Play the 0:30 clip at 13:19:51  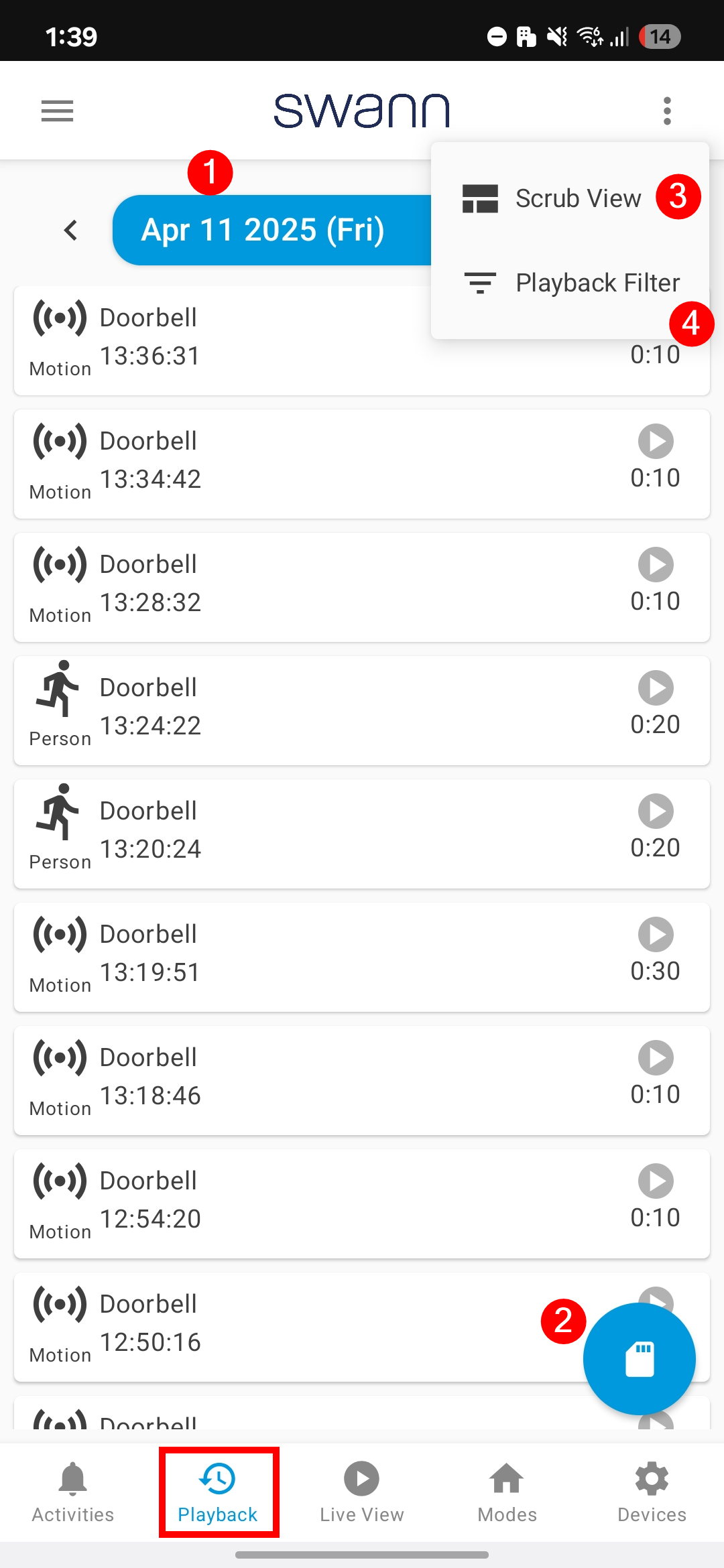click(656, 934)
